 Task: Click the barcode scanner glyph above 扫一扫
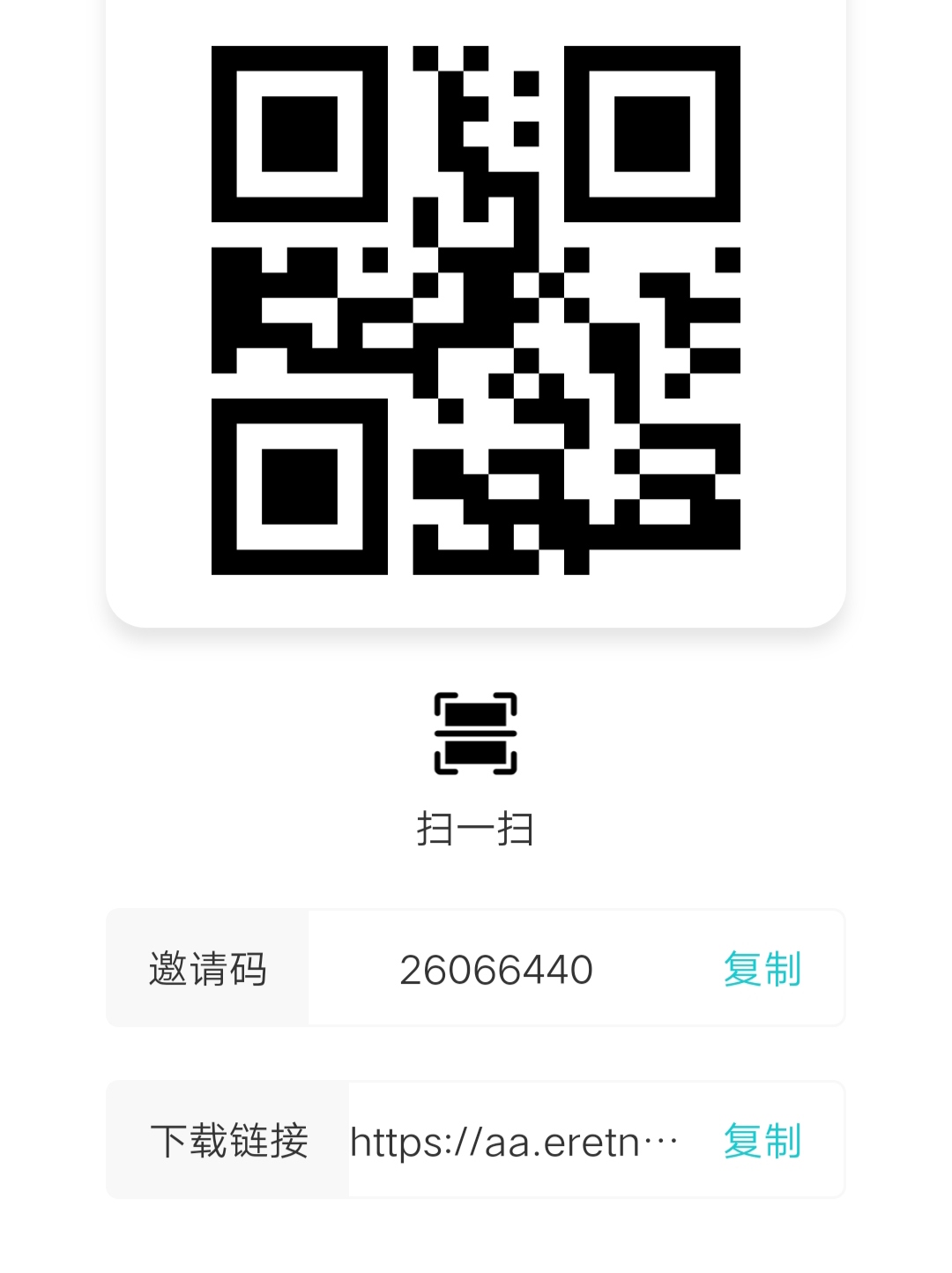pos(476,732)
